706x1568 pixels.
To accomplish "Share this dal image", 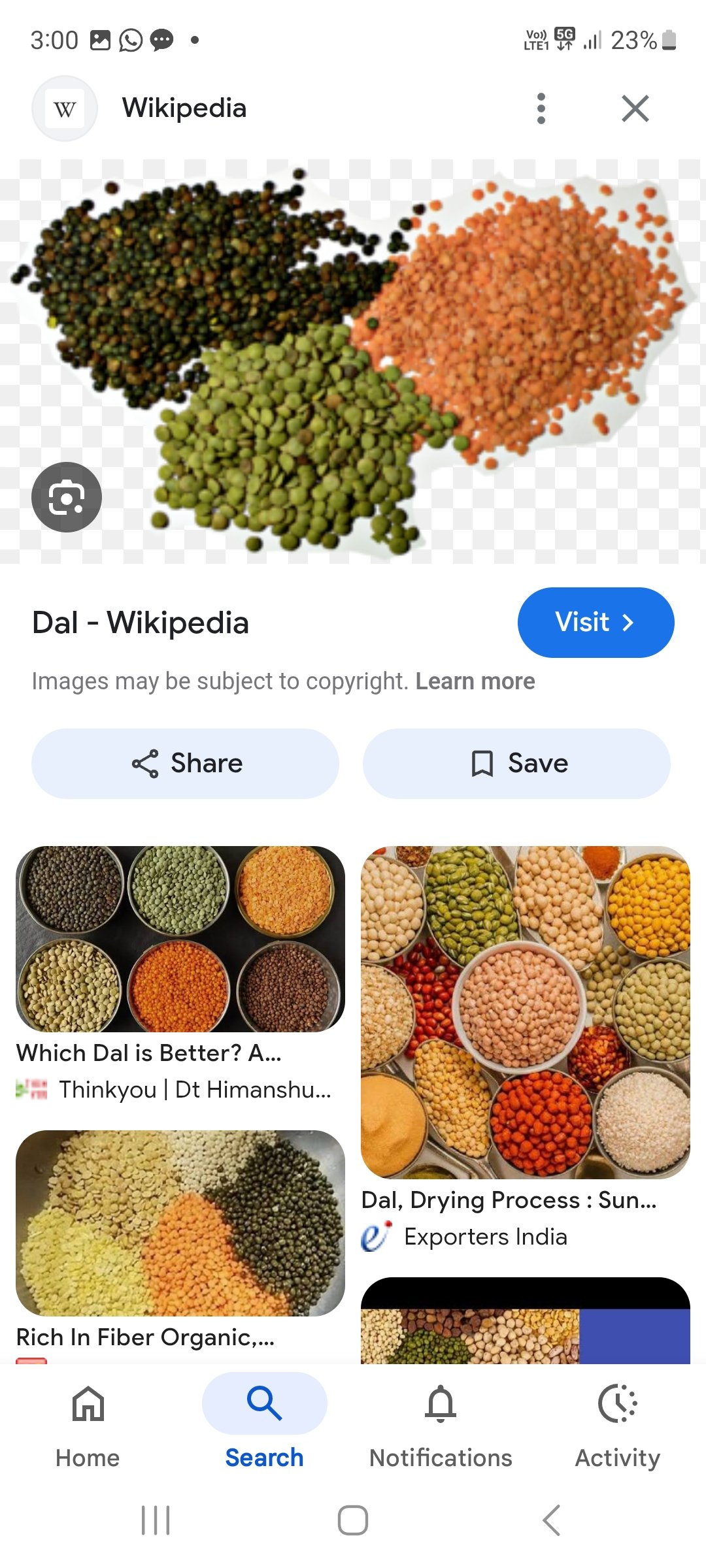I will pos(186,763).
